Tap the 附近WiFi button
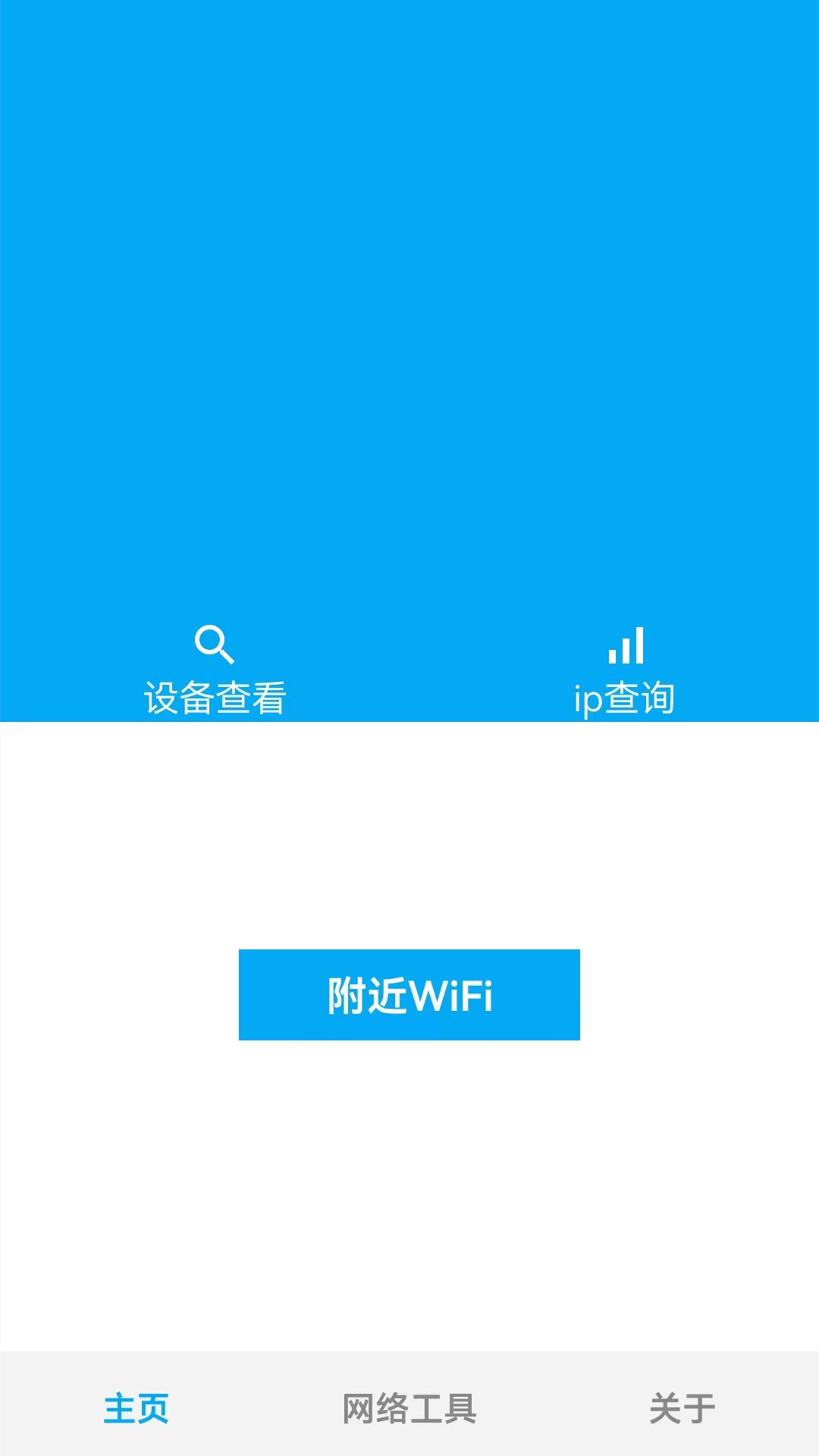Viewport: 819px width, 1456px height. click(x=409, y=995)
